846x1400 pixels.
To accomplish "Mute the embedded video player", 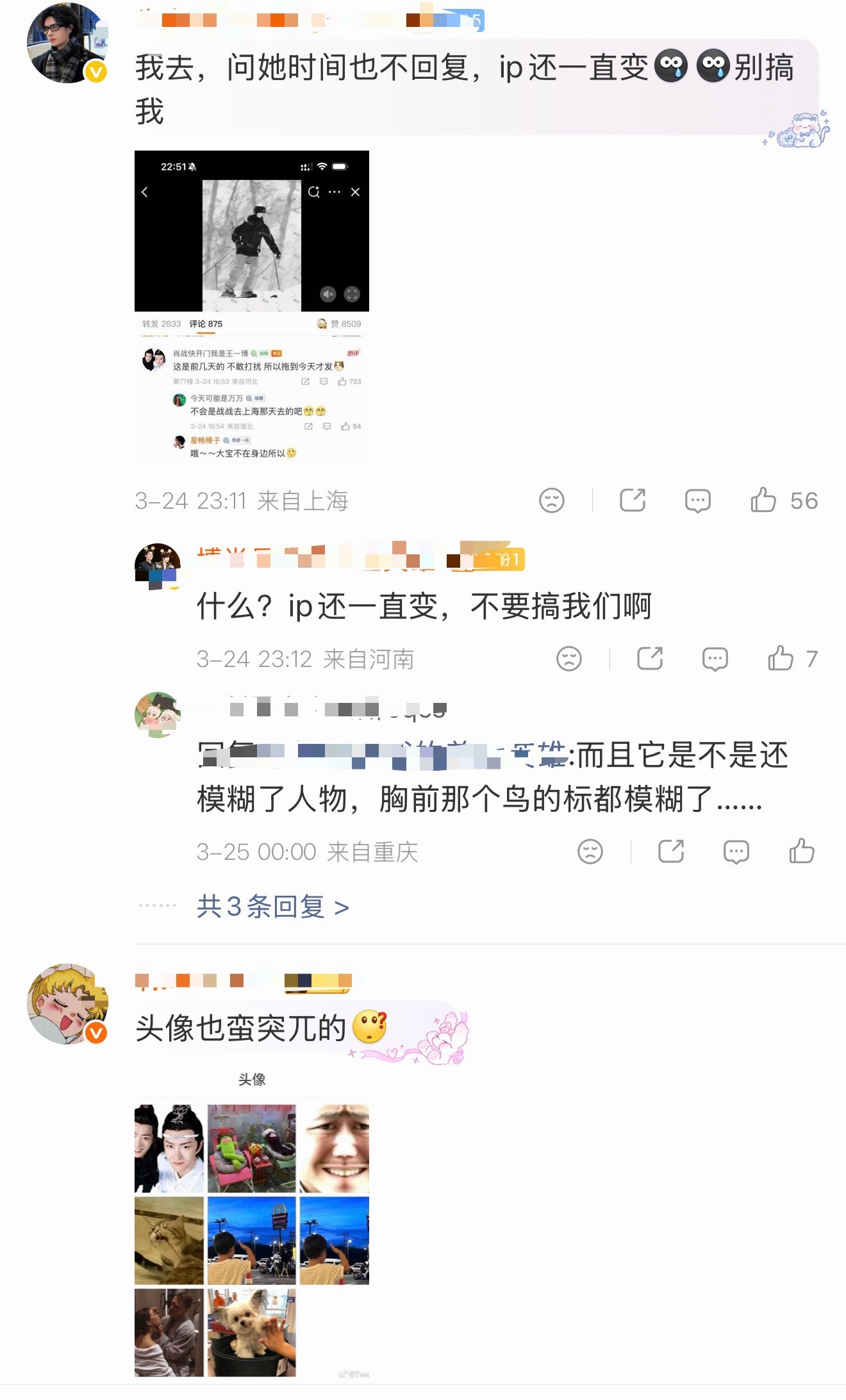I will (328, 294).
